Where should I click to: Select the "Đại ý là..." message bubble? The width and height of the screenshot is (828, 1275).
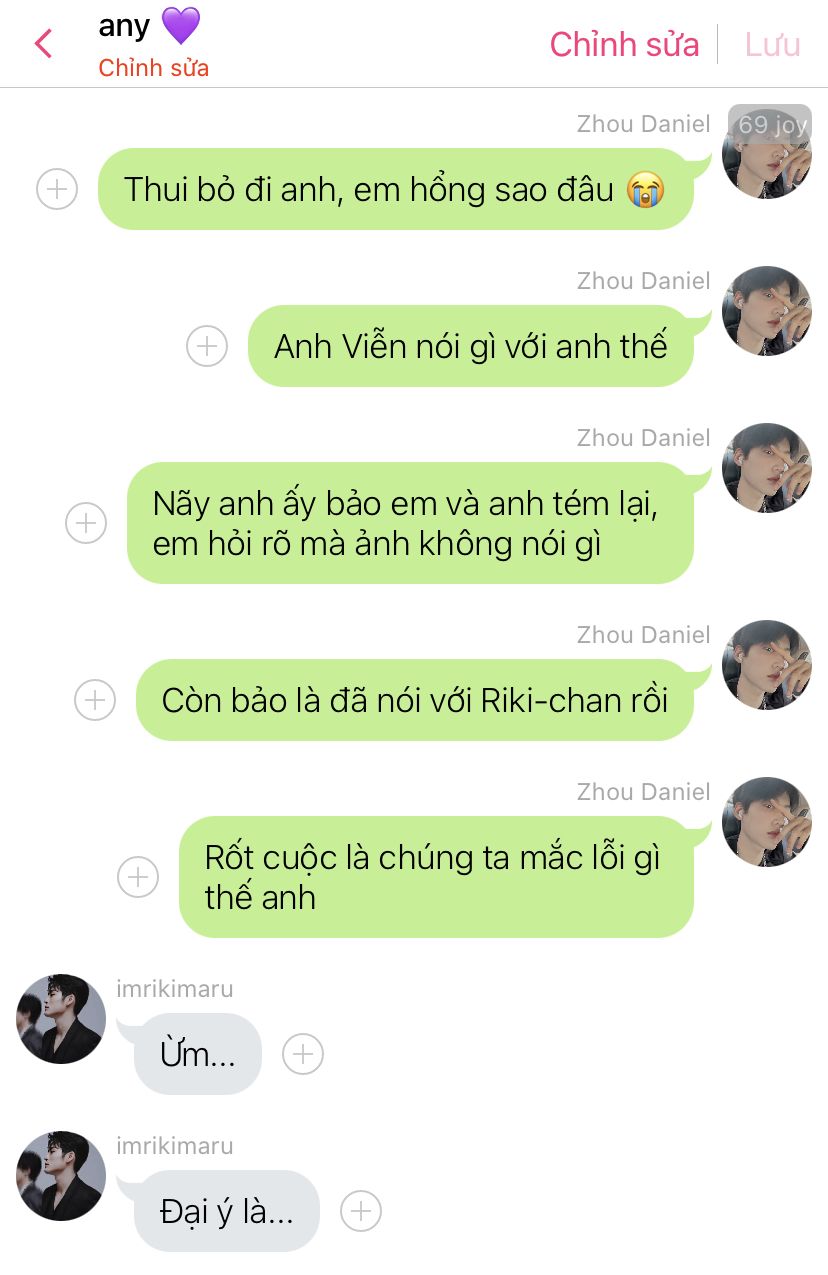click(x=227, y=1211)
